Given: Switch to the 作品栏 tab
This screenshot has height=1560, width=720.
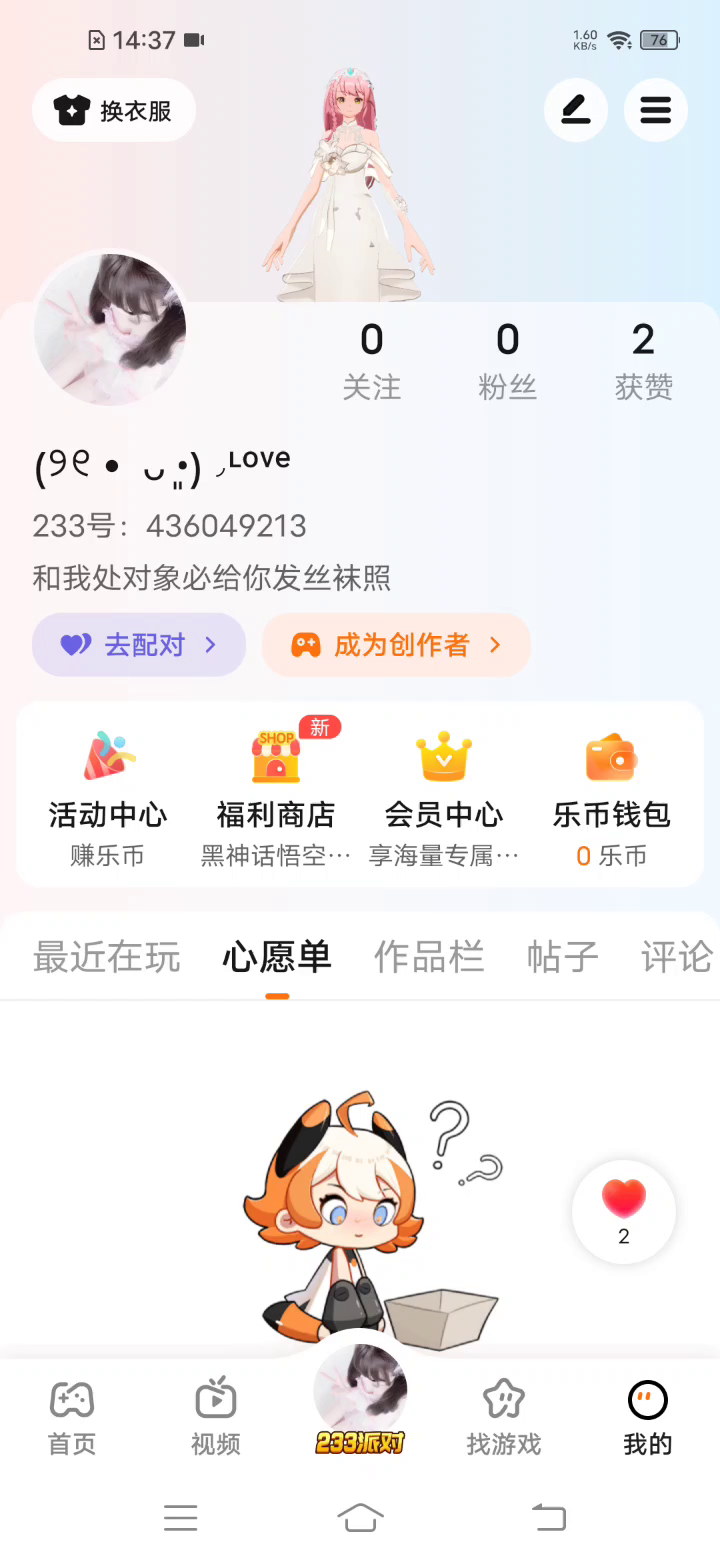Looking at the screenshot, I should tap(429, 957).
